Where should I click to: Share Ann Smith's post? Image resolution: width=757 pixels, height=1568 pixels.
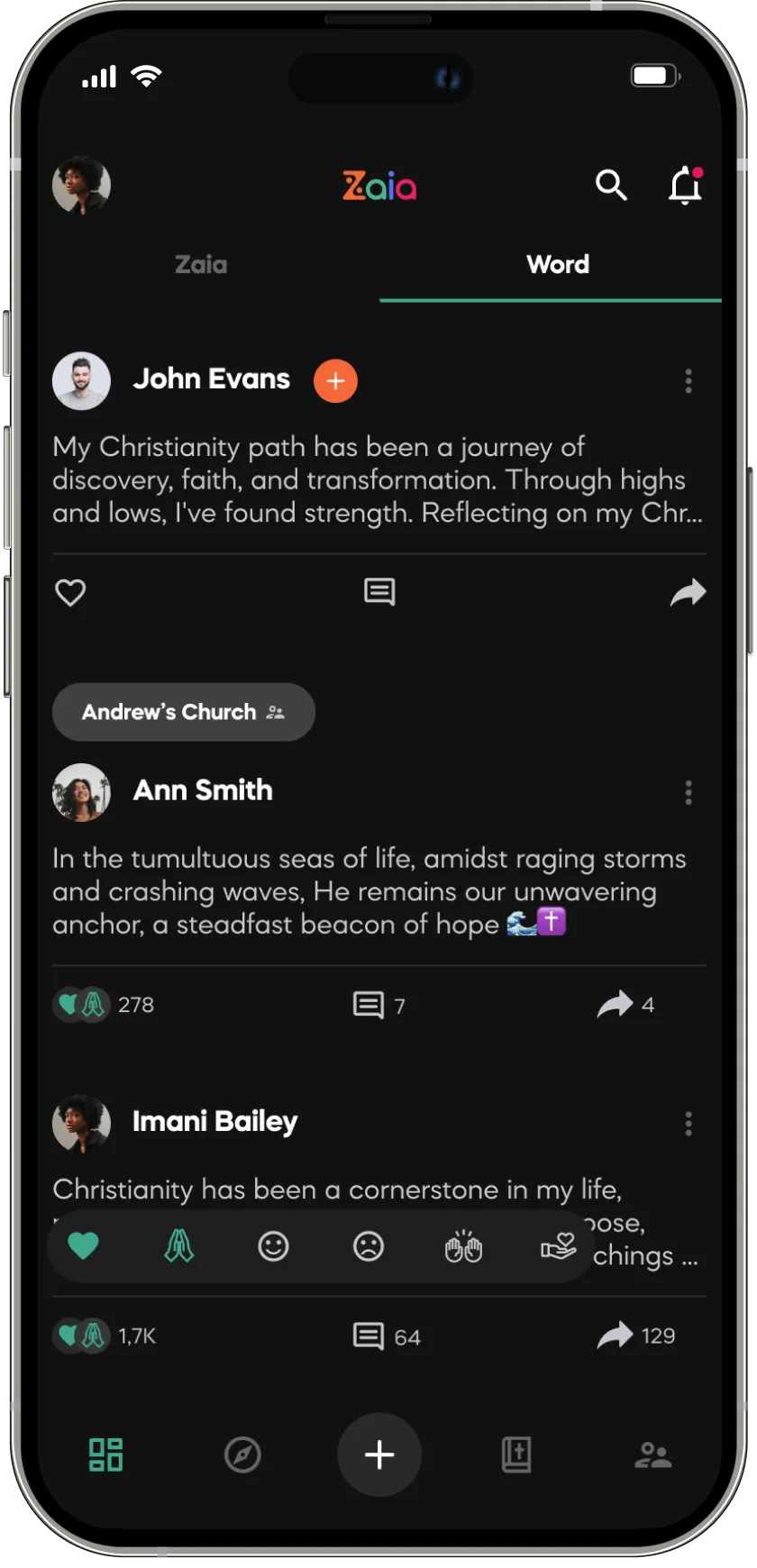[616, 1004]
